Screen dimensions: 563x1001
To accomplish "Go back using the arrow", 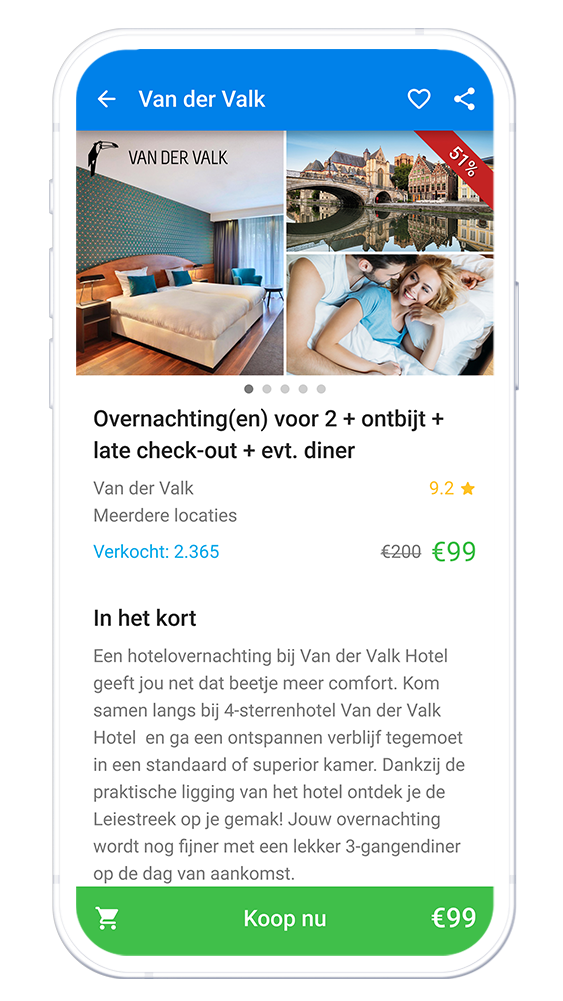I will (x=107, y=99).
